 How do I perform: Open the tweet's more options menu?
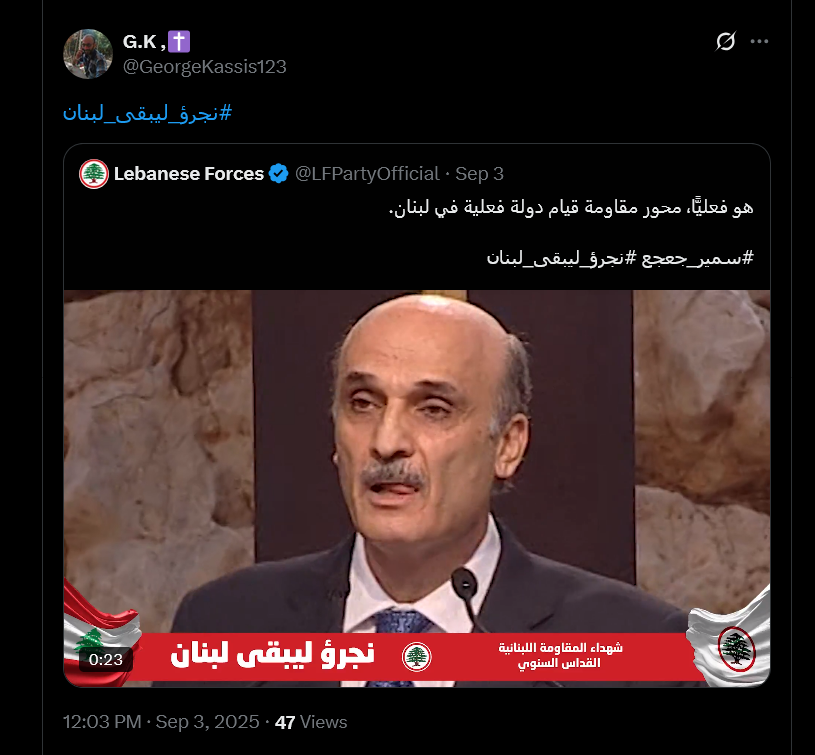pos(759,42)
